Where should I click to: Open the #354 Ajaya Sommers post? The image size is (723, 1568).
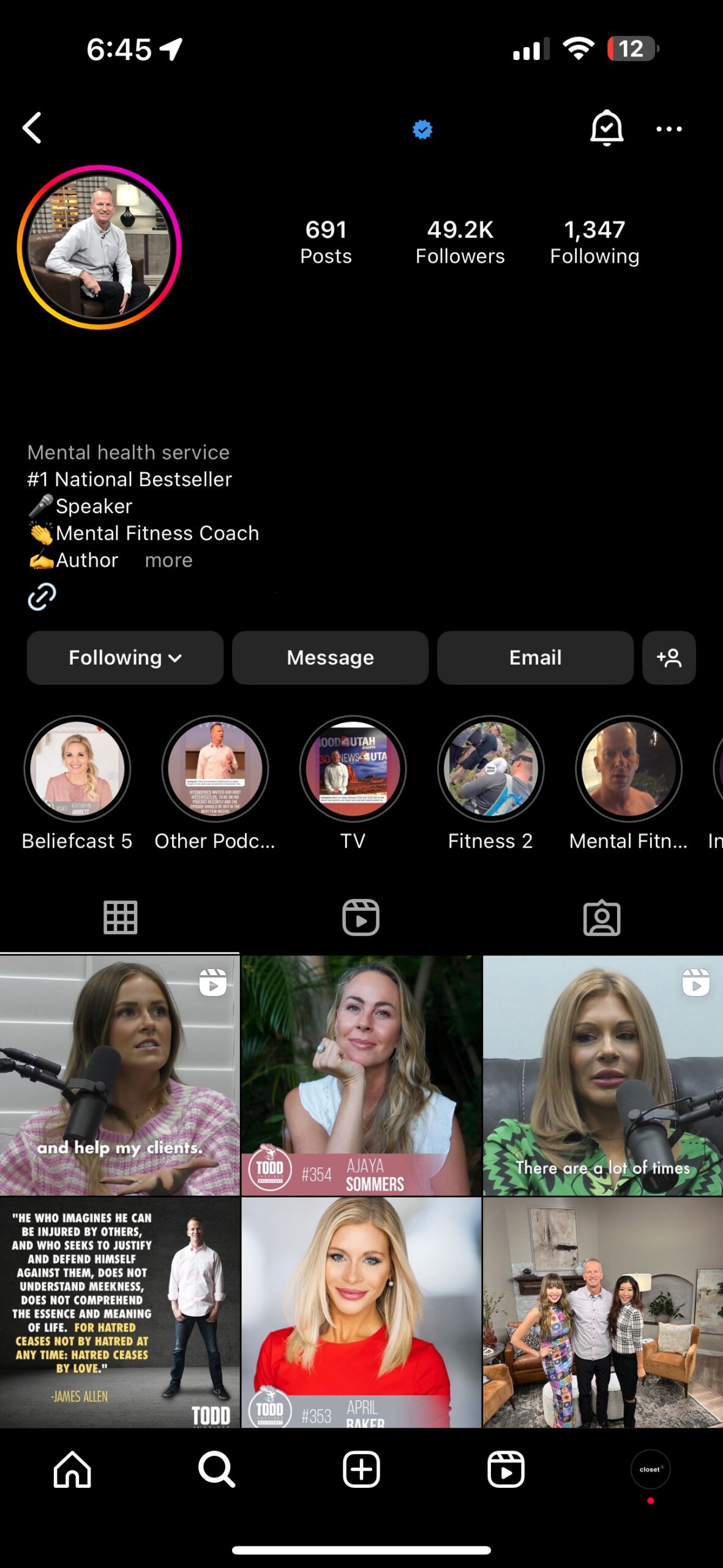pyautogui.click(x=361, y=1075)
